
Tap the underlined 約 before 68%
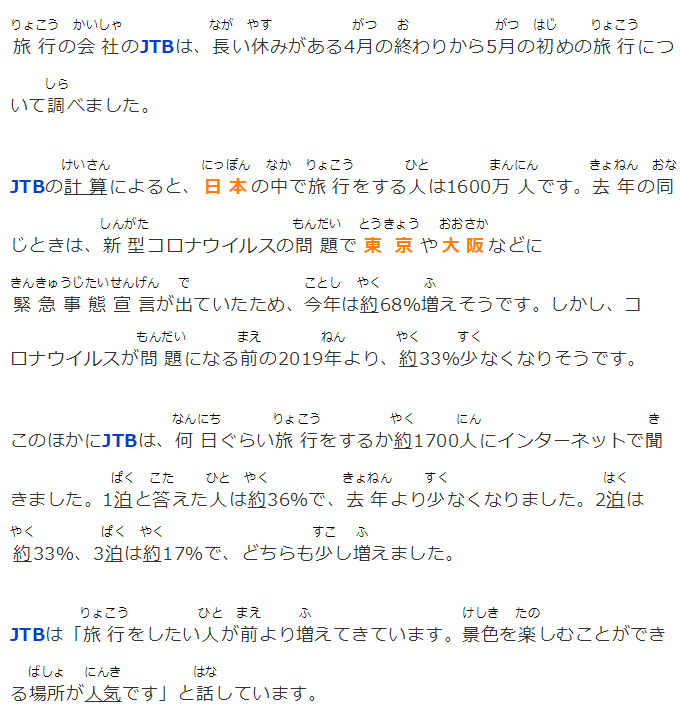click(x=368, y=303)
